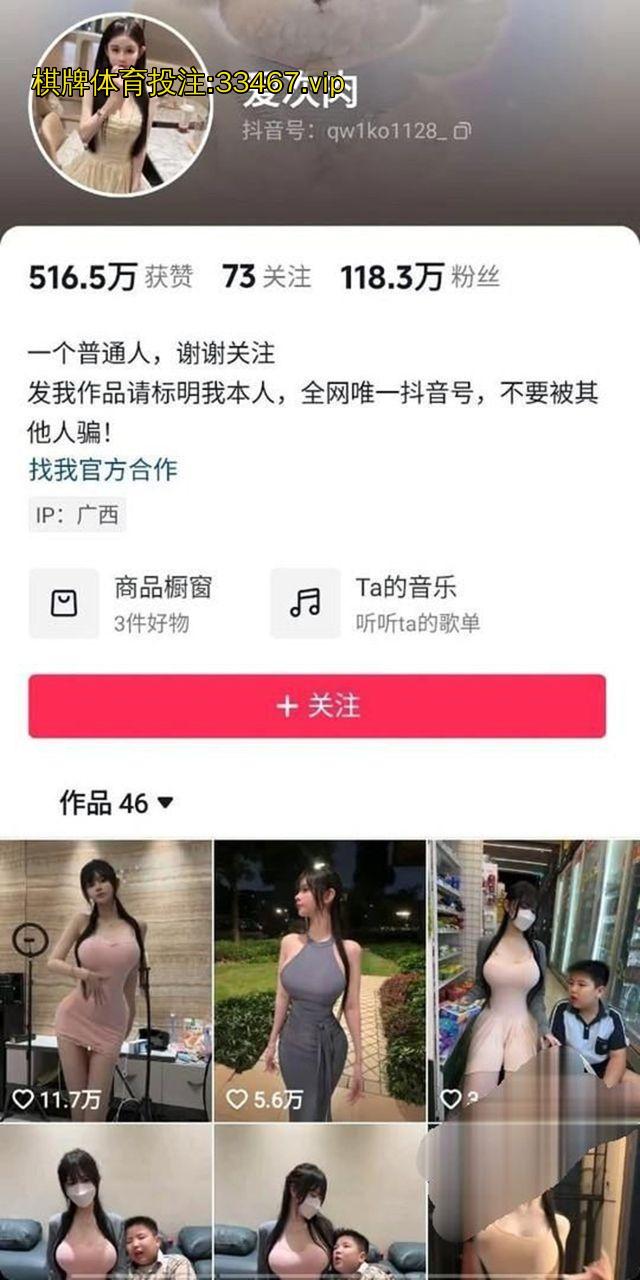Image resolution: width=640 pixels, height=1280 pixels.
Task: Follow this account with +关注
Action: tap(317, 706)
